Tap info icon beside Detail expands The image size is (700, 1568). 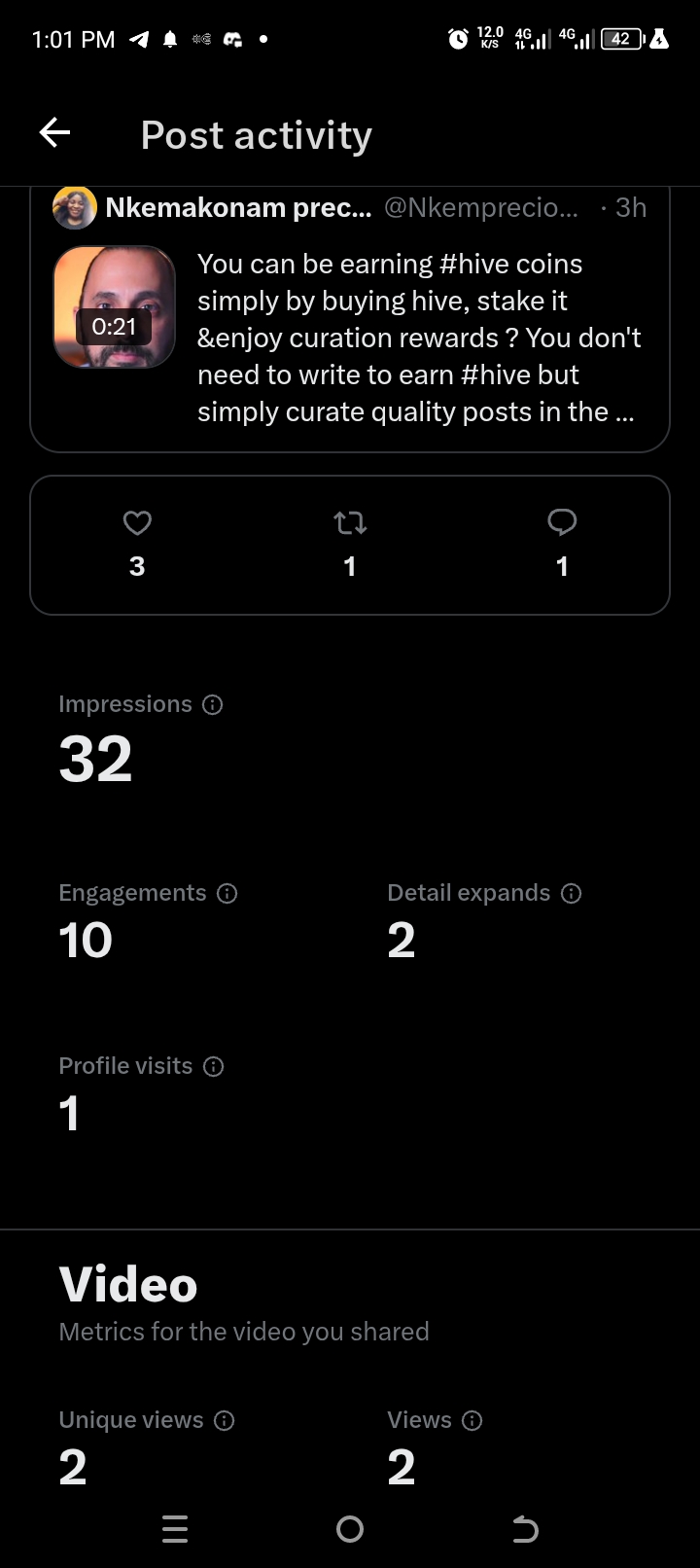pyautogui.click(x=572, y=894)
